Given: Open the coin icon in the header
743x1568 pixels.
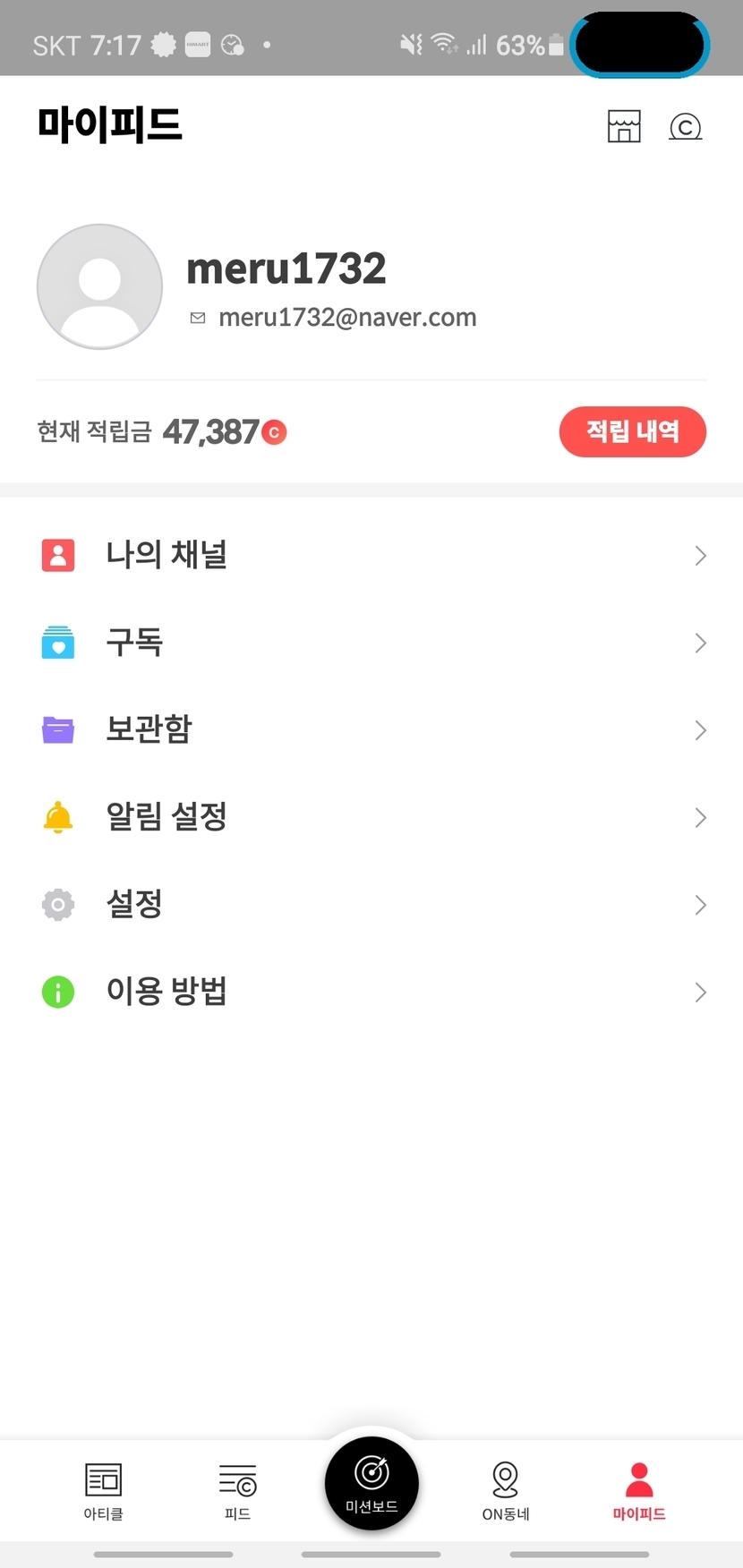Looking at the screenshot, I should pyautogui.click(x=686, y=127).
